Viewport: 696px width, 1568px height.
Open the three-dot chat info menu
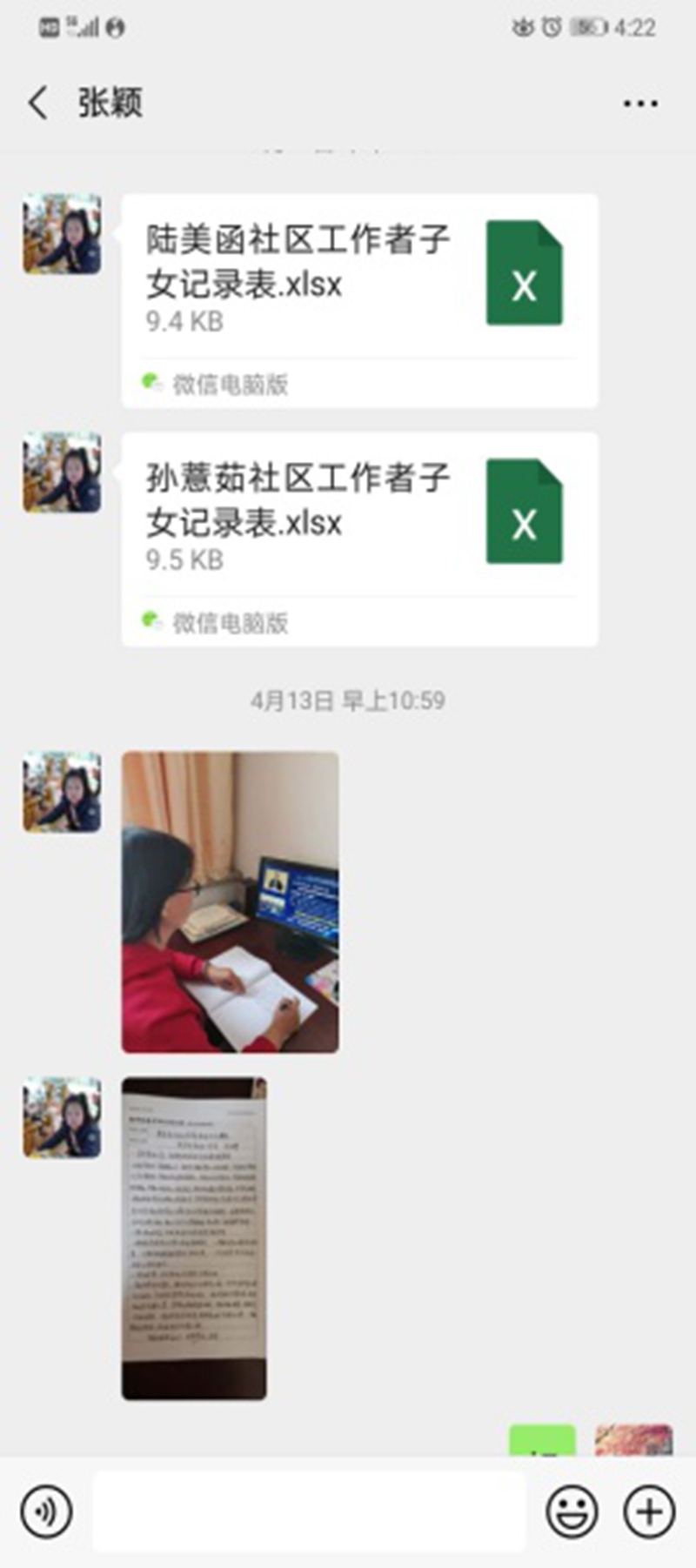click(x=639, y=104)
